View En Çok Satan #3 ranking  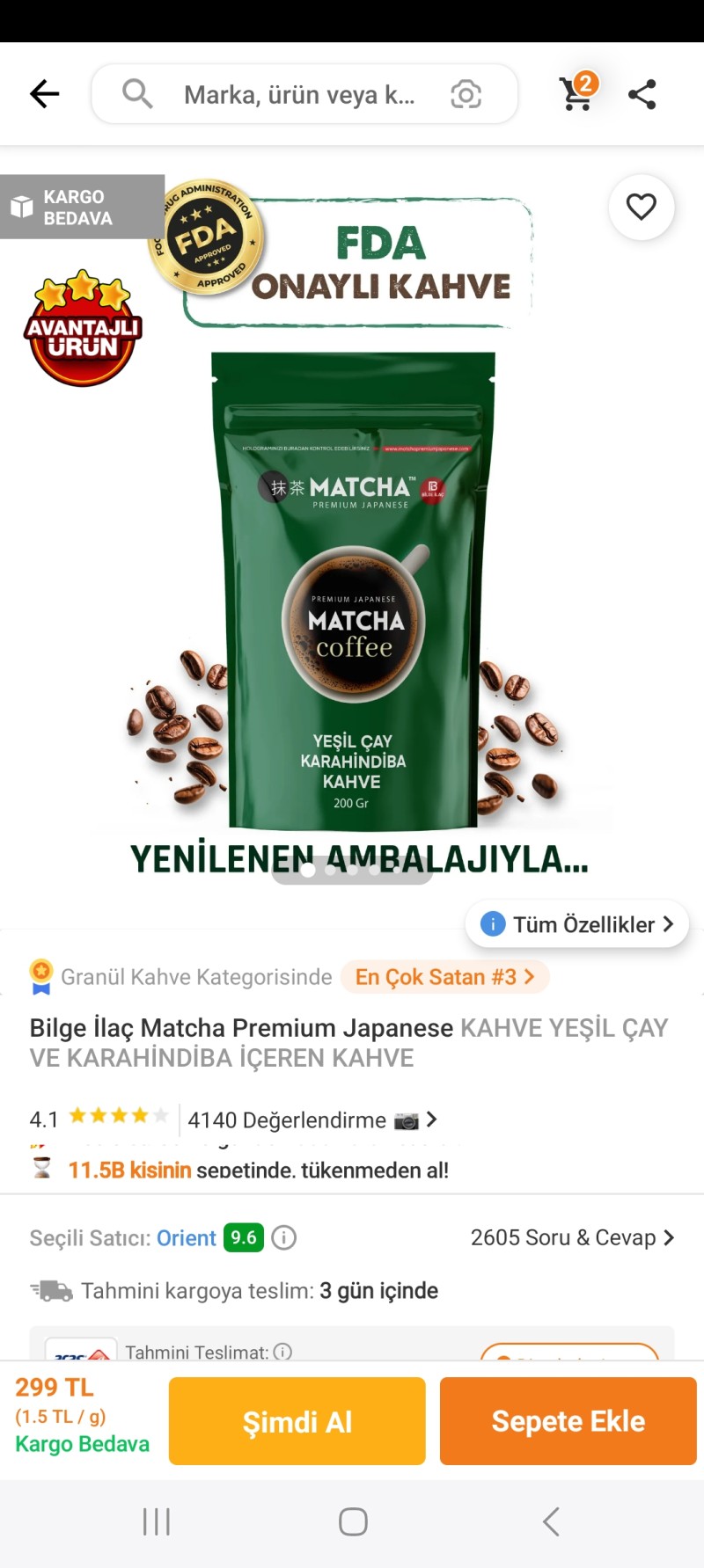coord(444,977)
